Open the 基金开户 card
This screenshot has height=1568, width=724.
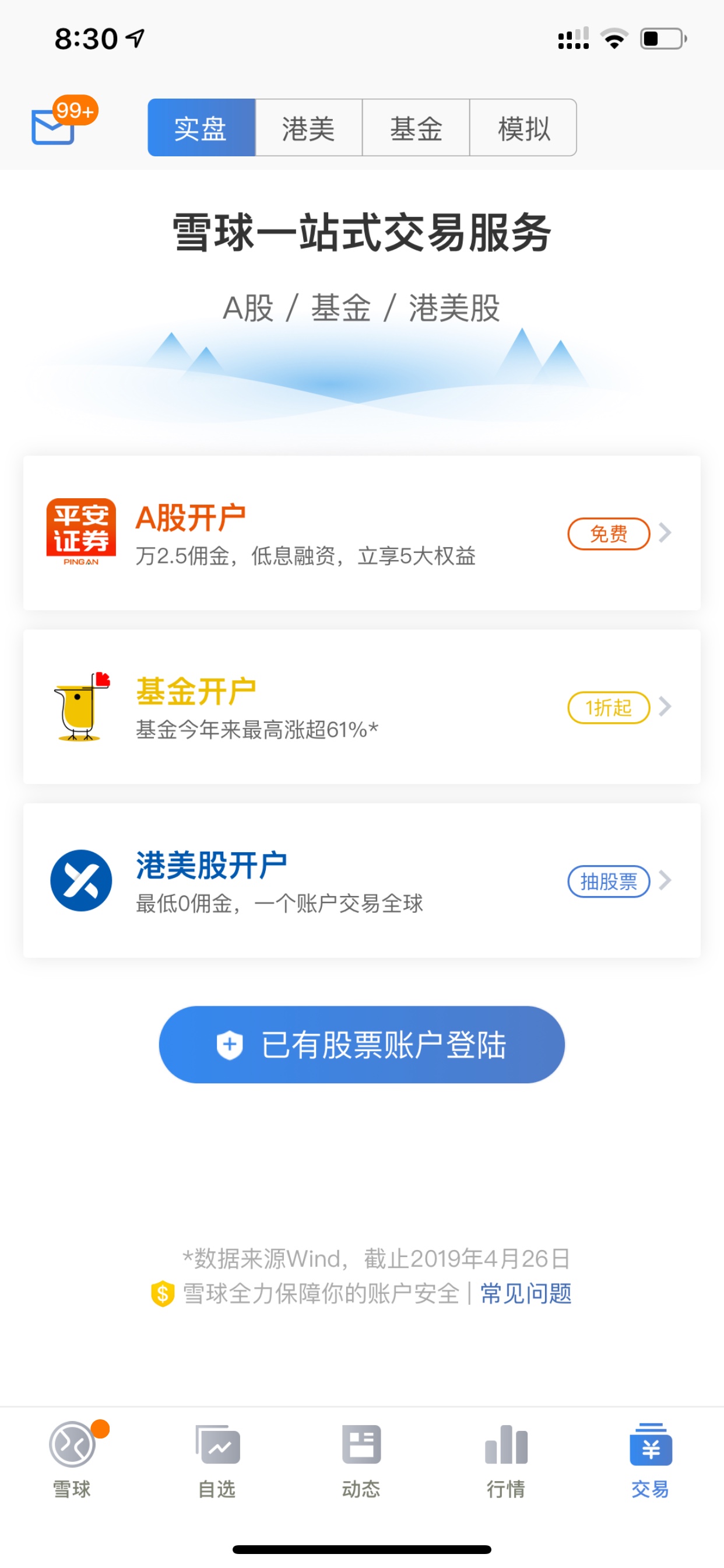click(362, 706)
